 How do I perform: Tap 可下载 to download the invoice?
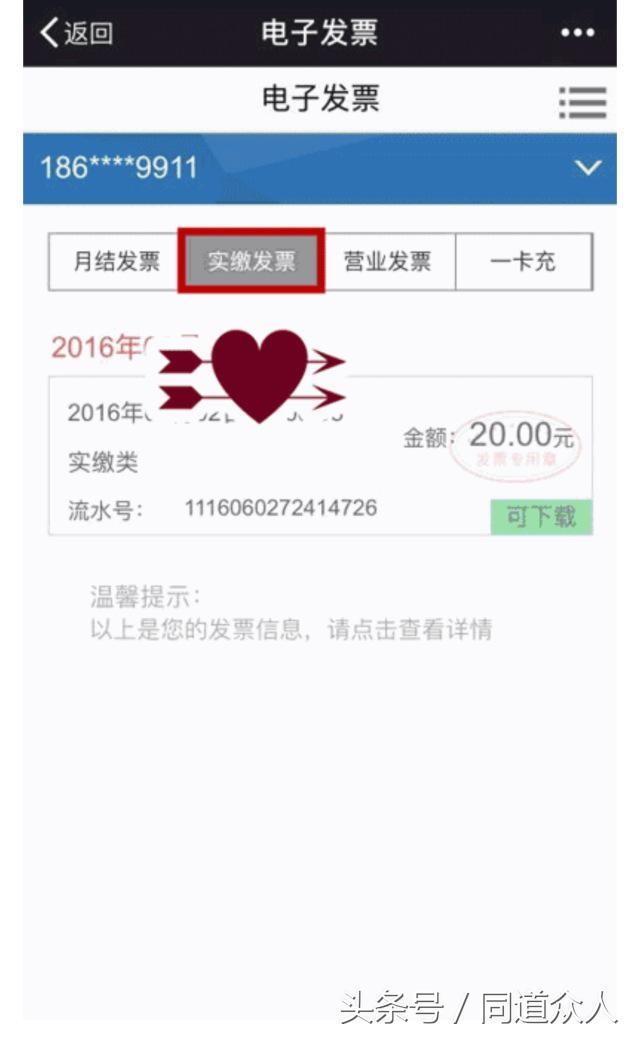pyautogui.click(x=541, y=517)
